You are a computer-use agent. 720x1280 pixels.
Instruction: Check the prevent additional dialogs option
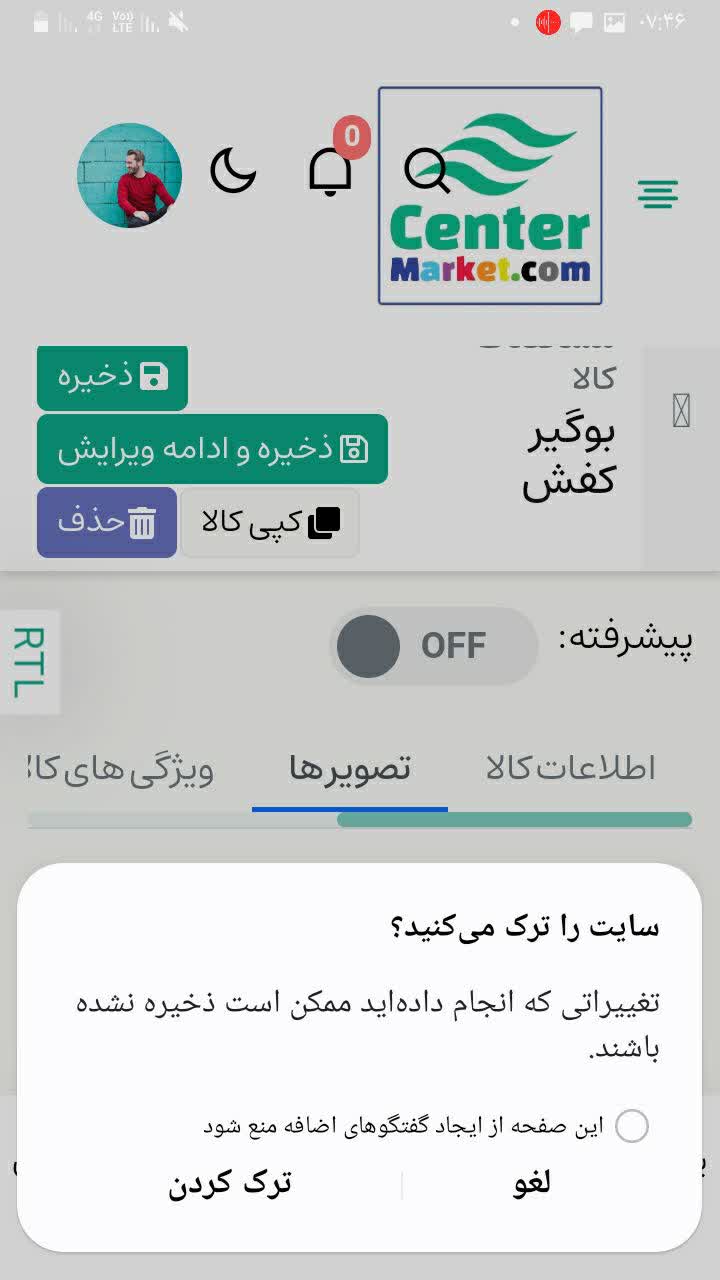click(632, 1126)
